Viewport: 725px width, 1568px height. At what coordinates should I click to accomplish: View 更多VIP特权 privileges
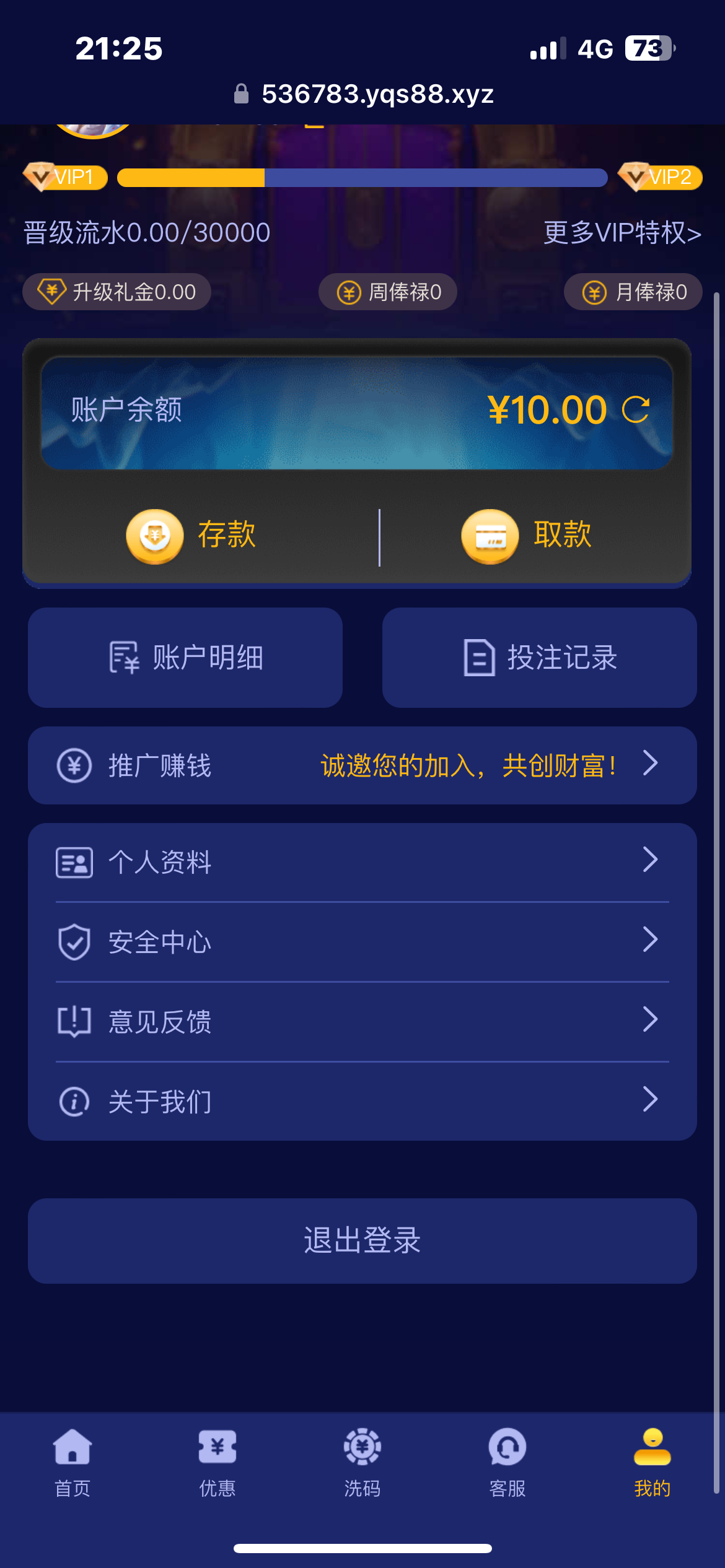pos(622,233)
